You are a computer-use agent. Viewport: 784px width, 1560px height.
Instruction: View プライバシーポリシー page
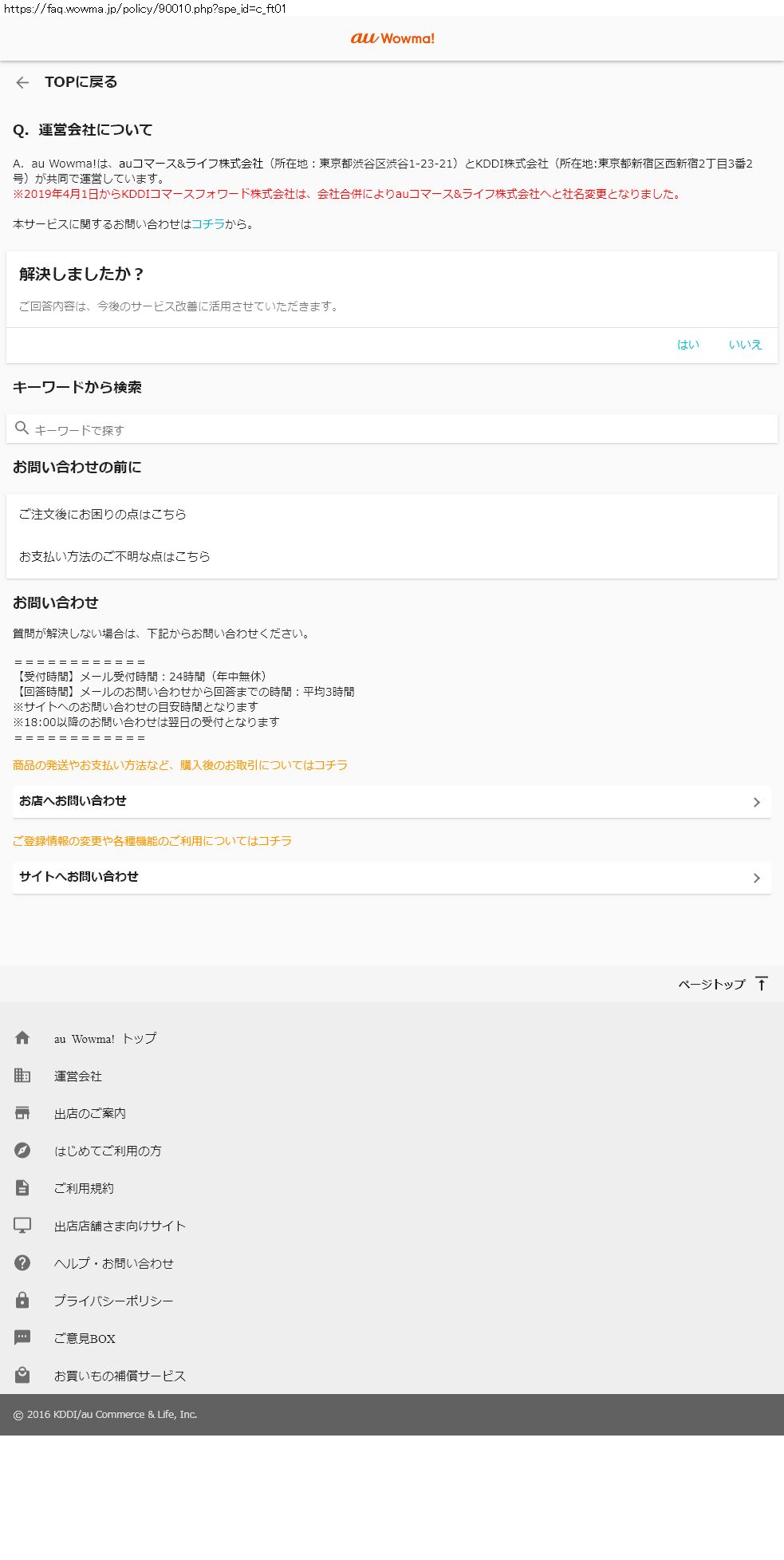point(113,1301)
